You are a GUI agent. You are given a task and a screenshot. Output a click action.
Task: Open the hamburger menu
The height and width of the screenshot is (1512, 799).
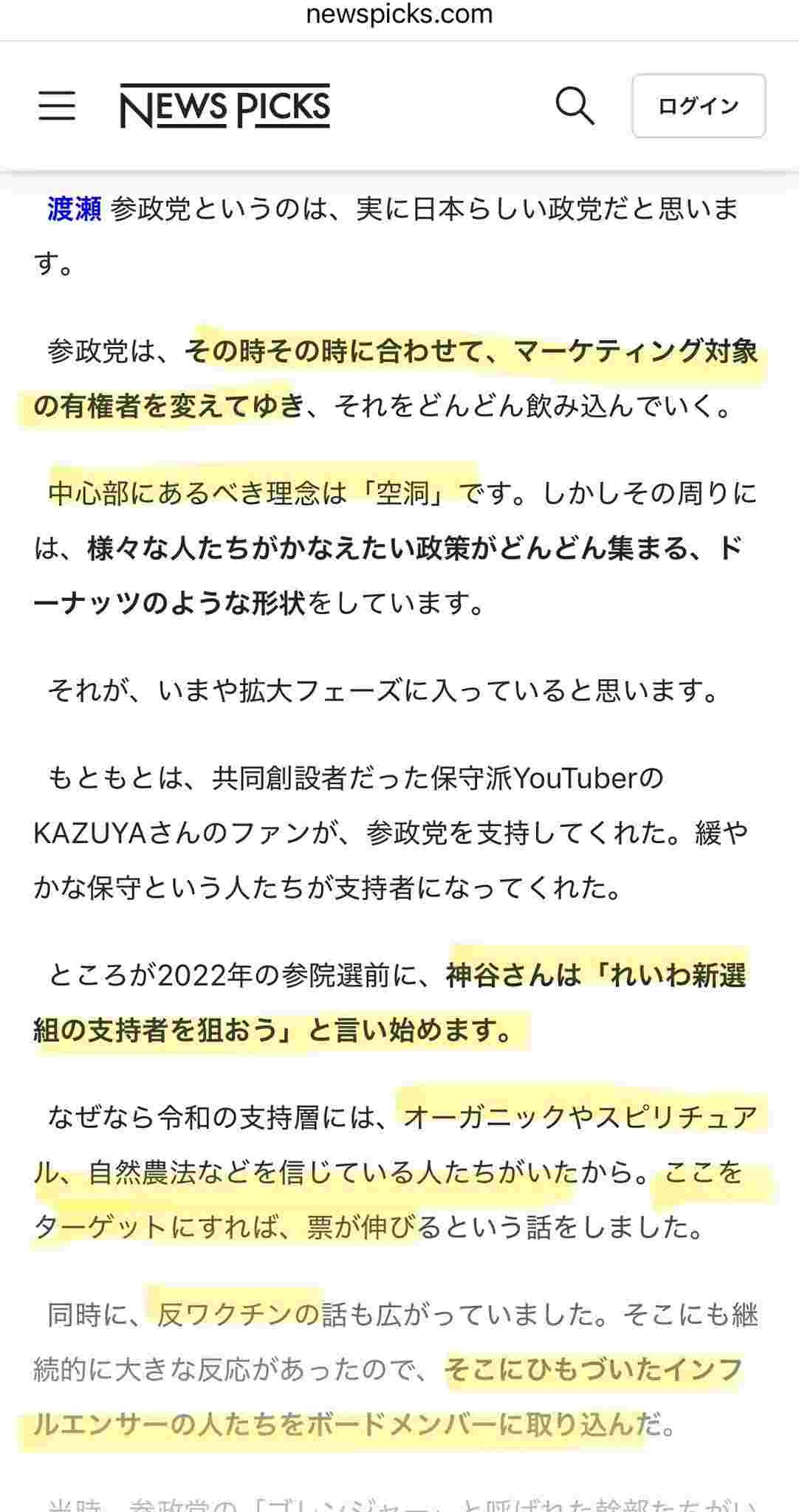[57, 106]
